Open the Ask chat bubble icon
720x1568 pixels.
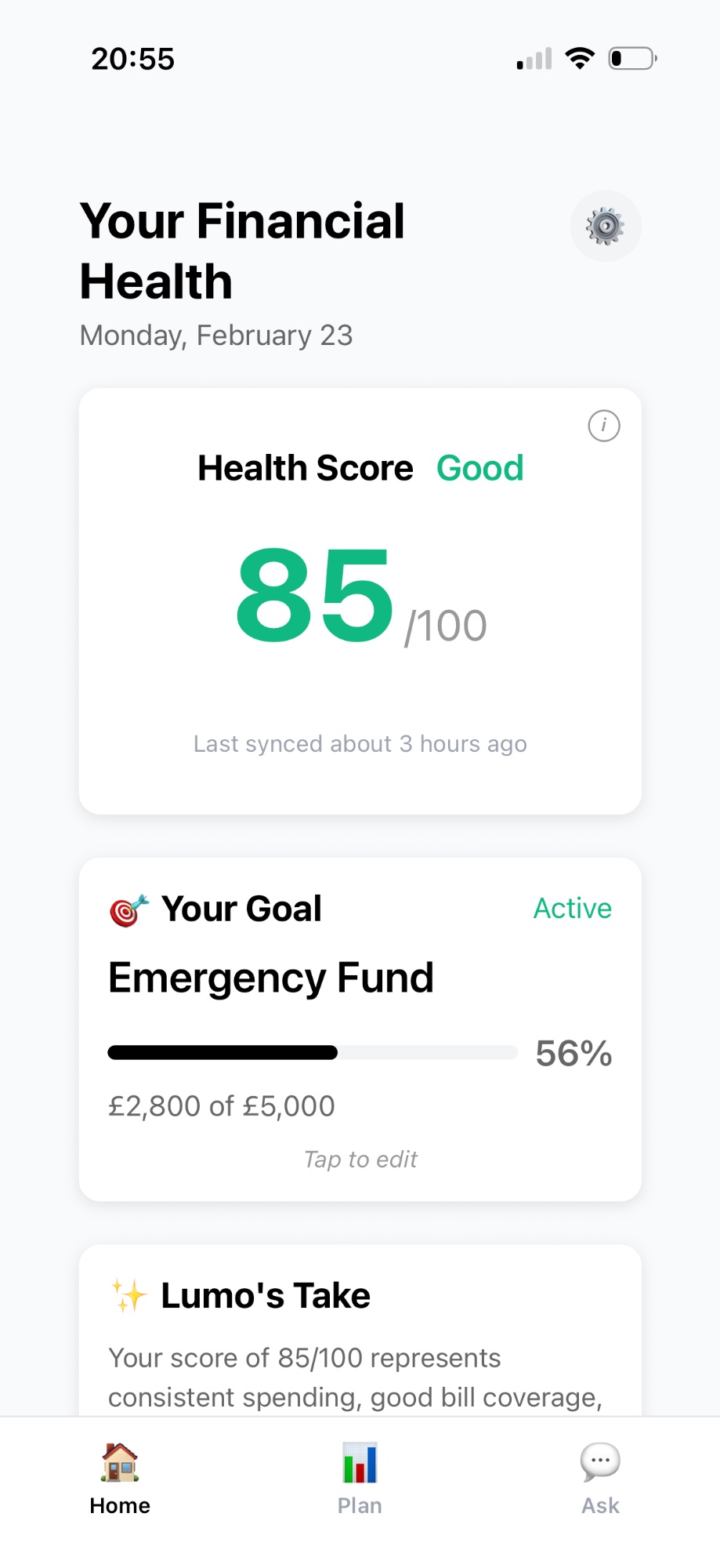click(599, 1461)
